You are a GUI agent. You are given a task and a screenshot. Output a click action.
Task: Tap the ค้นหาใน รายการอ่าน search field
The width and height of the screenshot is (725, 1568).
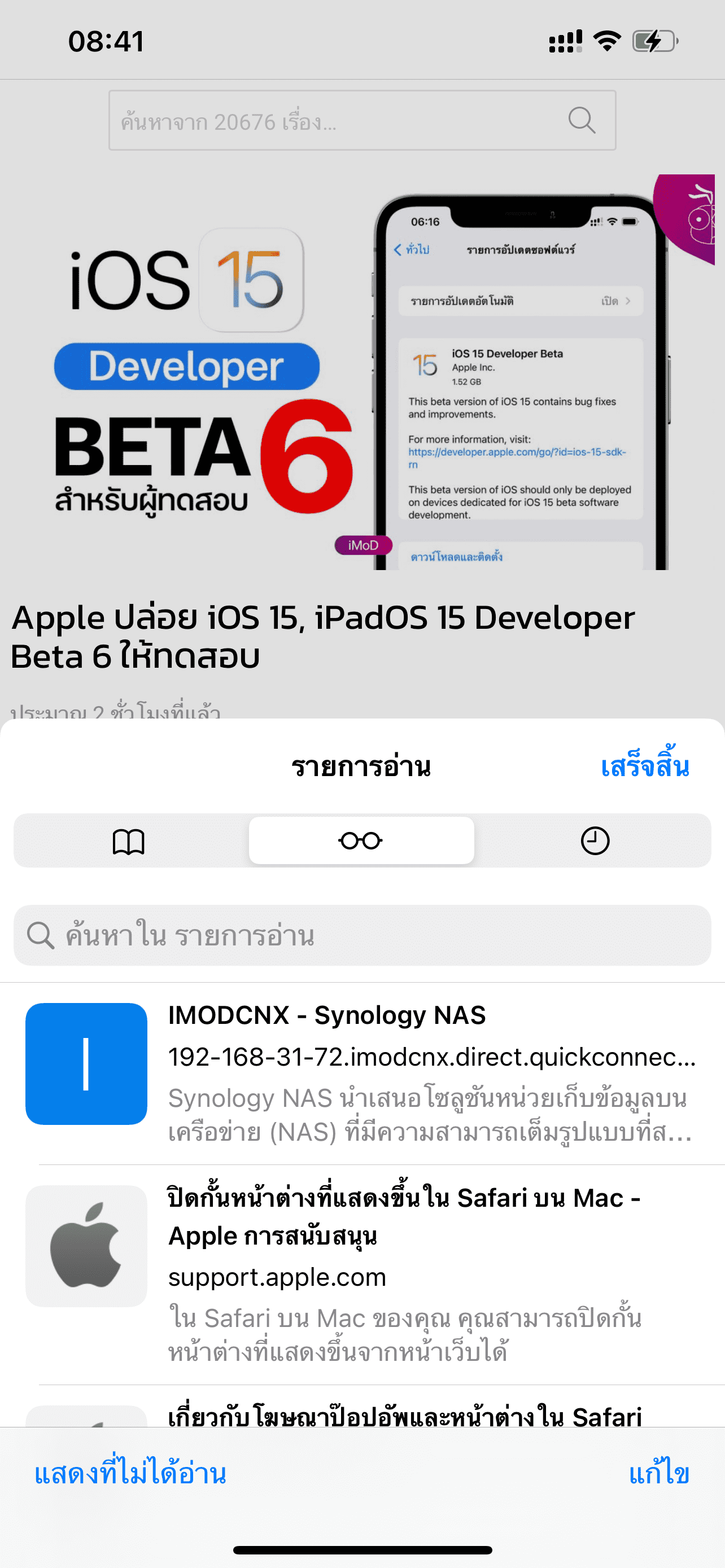click(x=362, y=936)
